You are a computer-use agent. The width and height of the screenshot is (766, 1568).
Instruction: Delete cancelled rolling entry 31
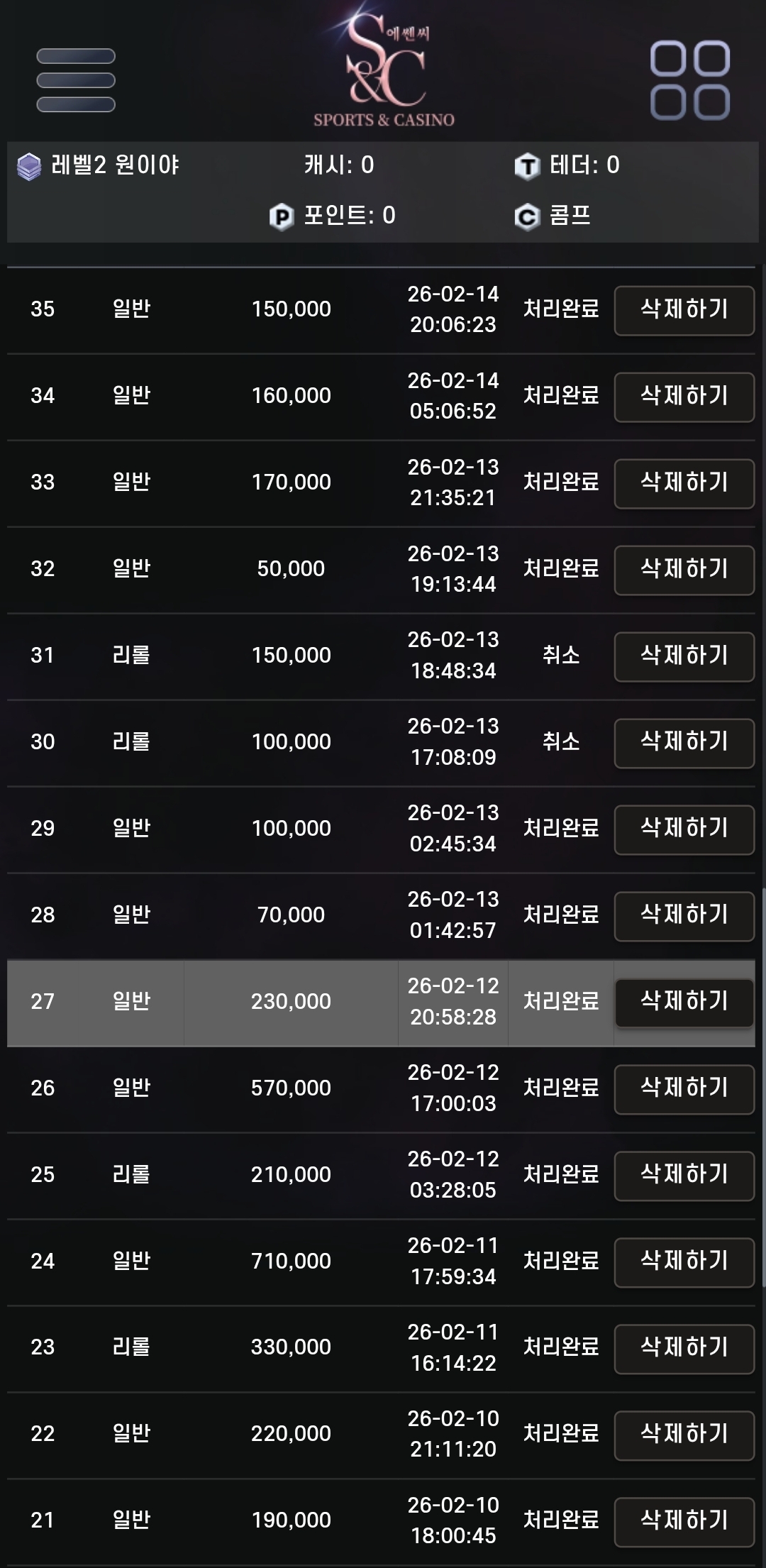tap(684, 656)
